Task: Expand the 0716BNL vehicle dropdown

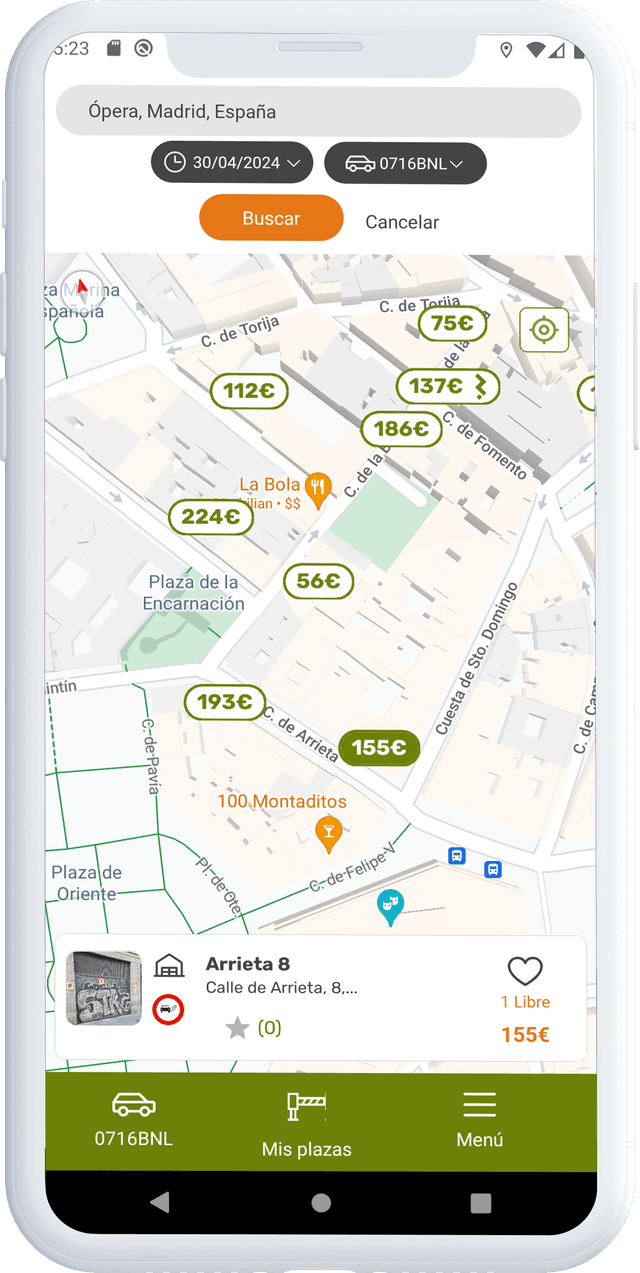Action: [405, 163]
